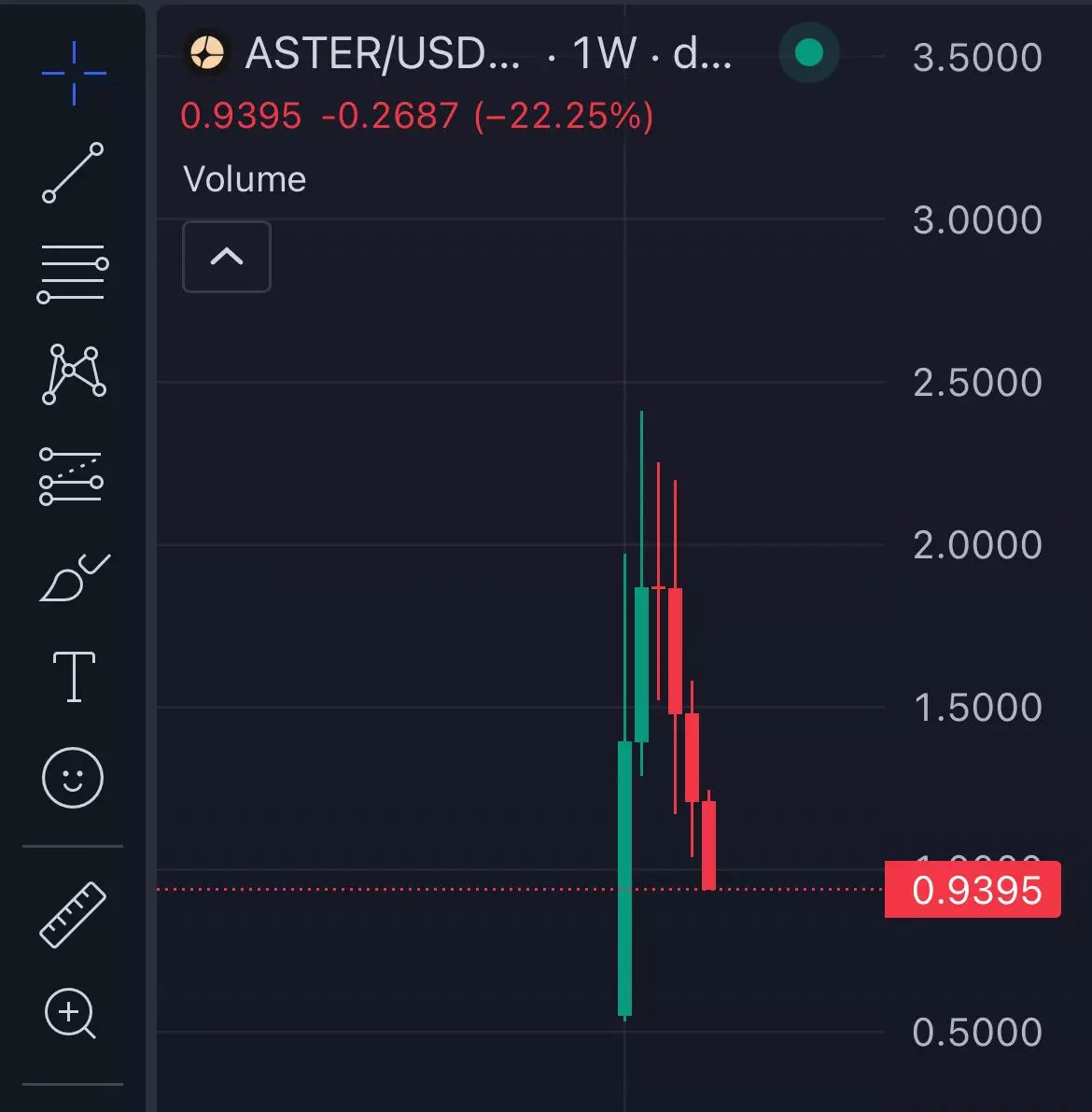Open the Fibonacci retracement tool
Image resolution: width=1092 pixels, height=1112 pixels.
point(72,274)
